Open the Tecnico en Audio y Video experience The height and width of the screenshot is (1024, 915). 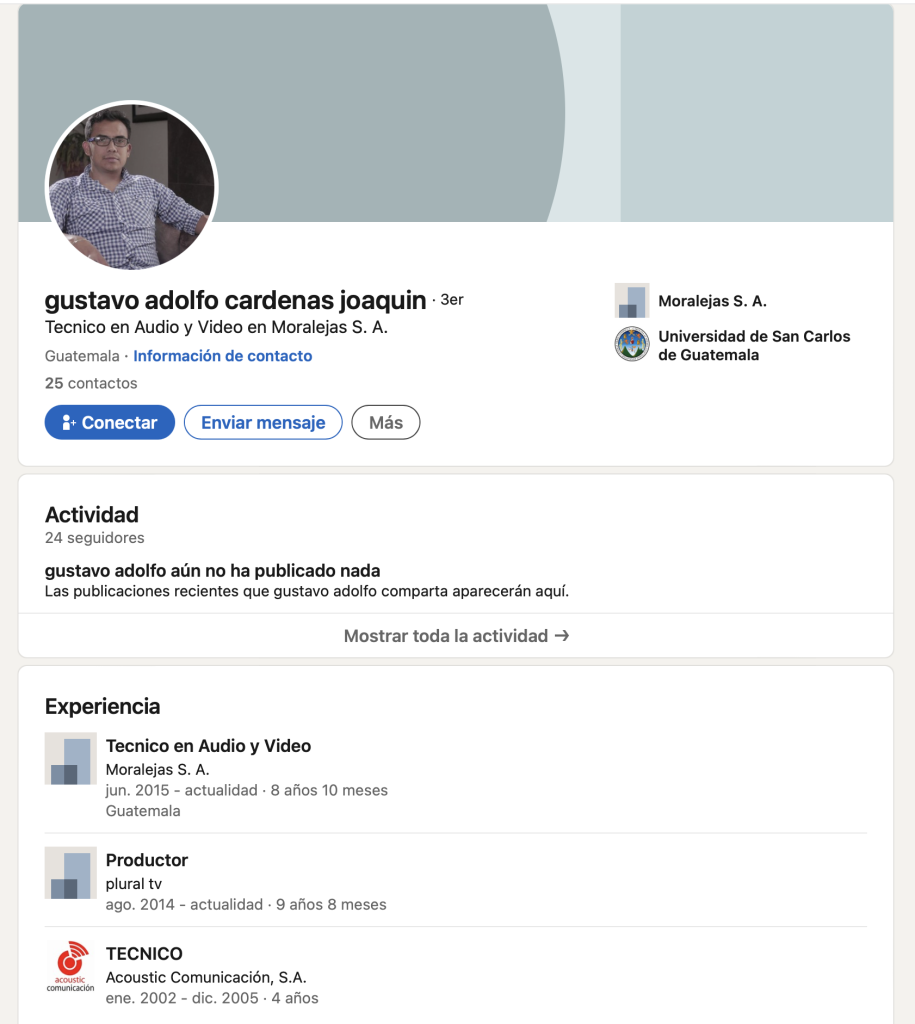click(x=208, y=746)
